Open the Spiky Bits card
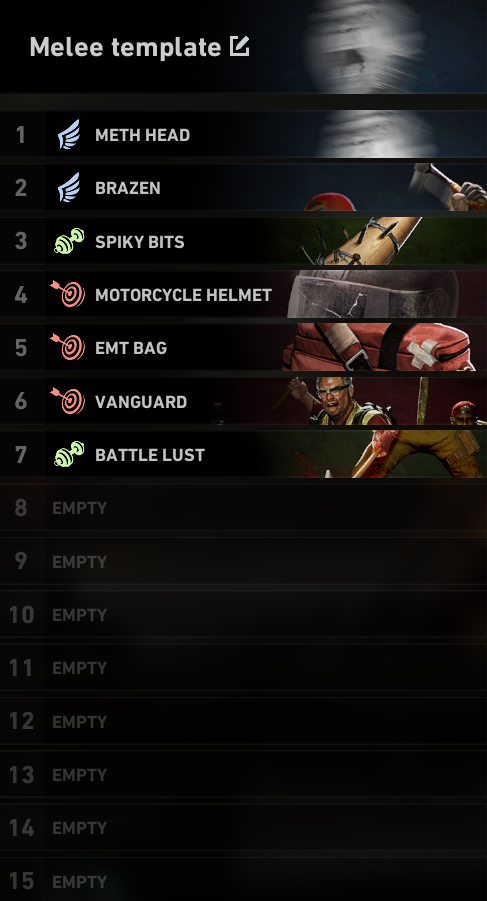This screenshot has width=487, height=901. [x=244, y=241]
